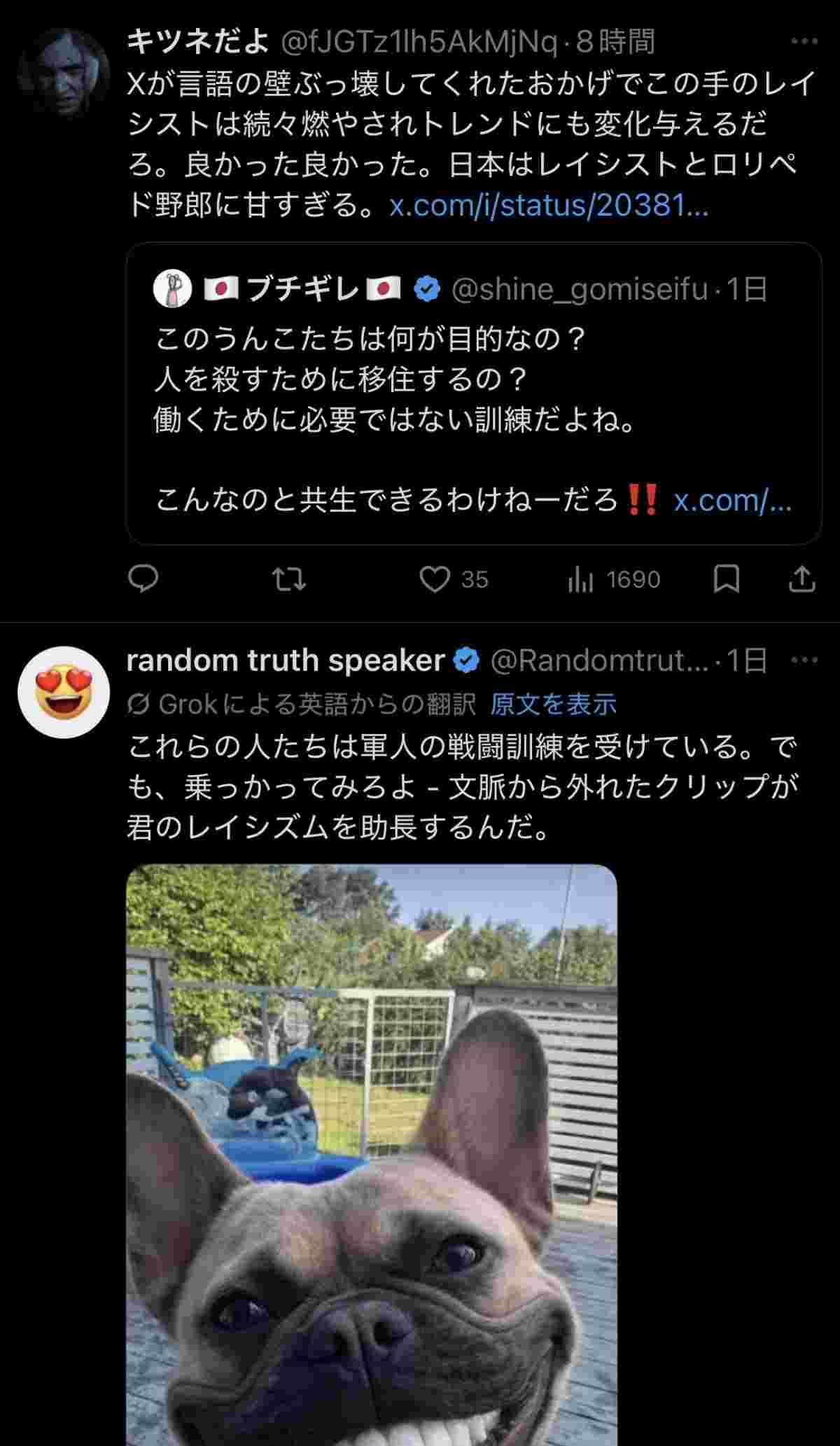Open overflow menu on random truth speaker's post
Image resolution: width=840 pixels, height=1446 pixels.
[x=804, y=660]
